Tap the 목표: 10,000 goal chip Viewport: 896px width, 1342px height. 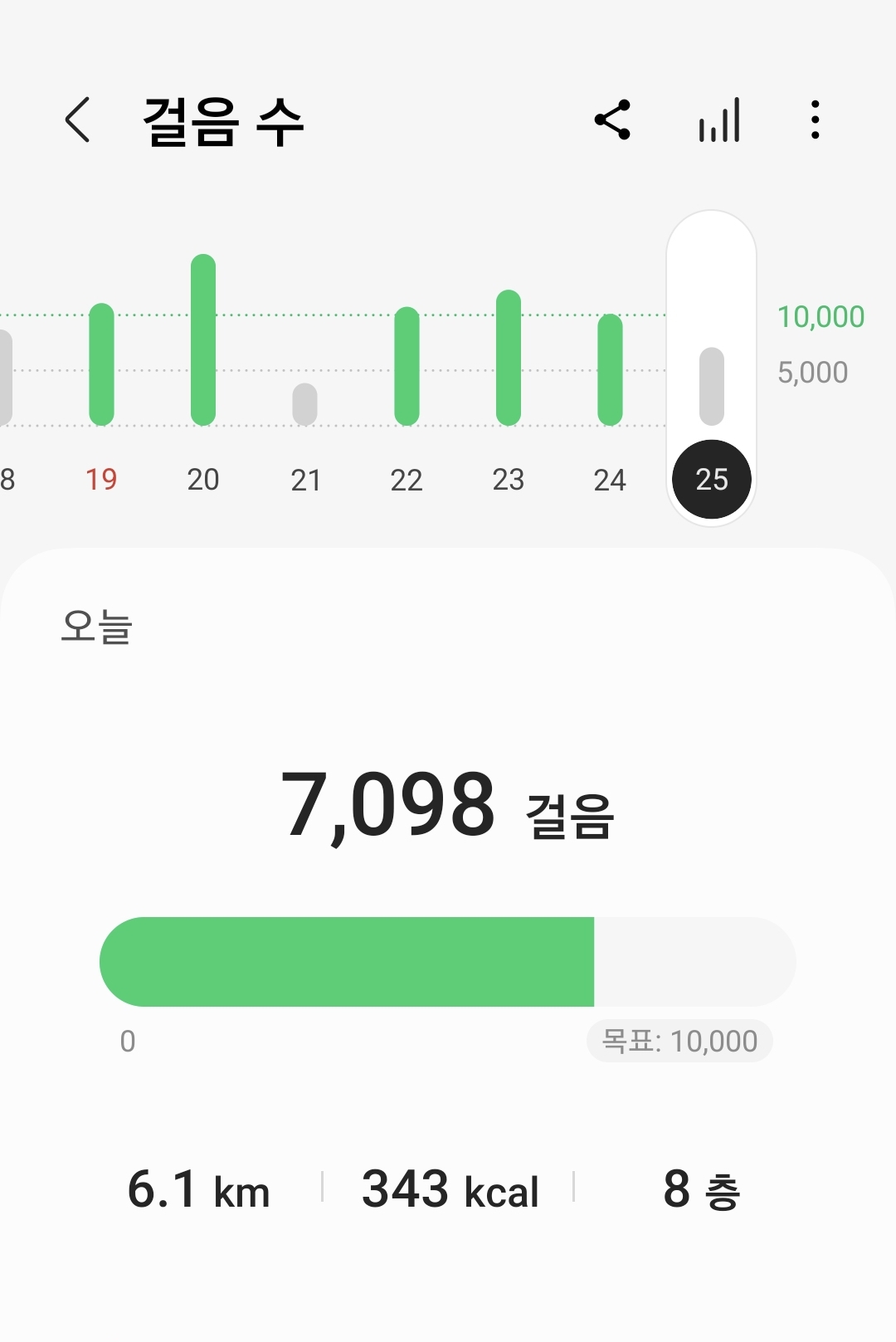[x=679, y=1041]
